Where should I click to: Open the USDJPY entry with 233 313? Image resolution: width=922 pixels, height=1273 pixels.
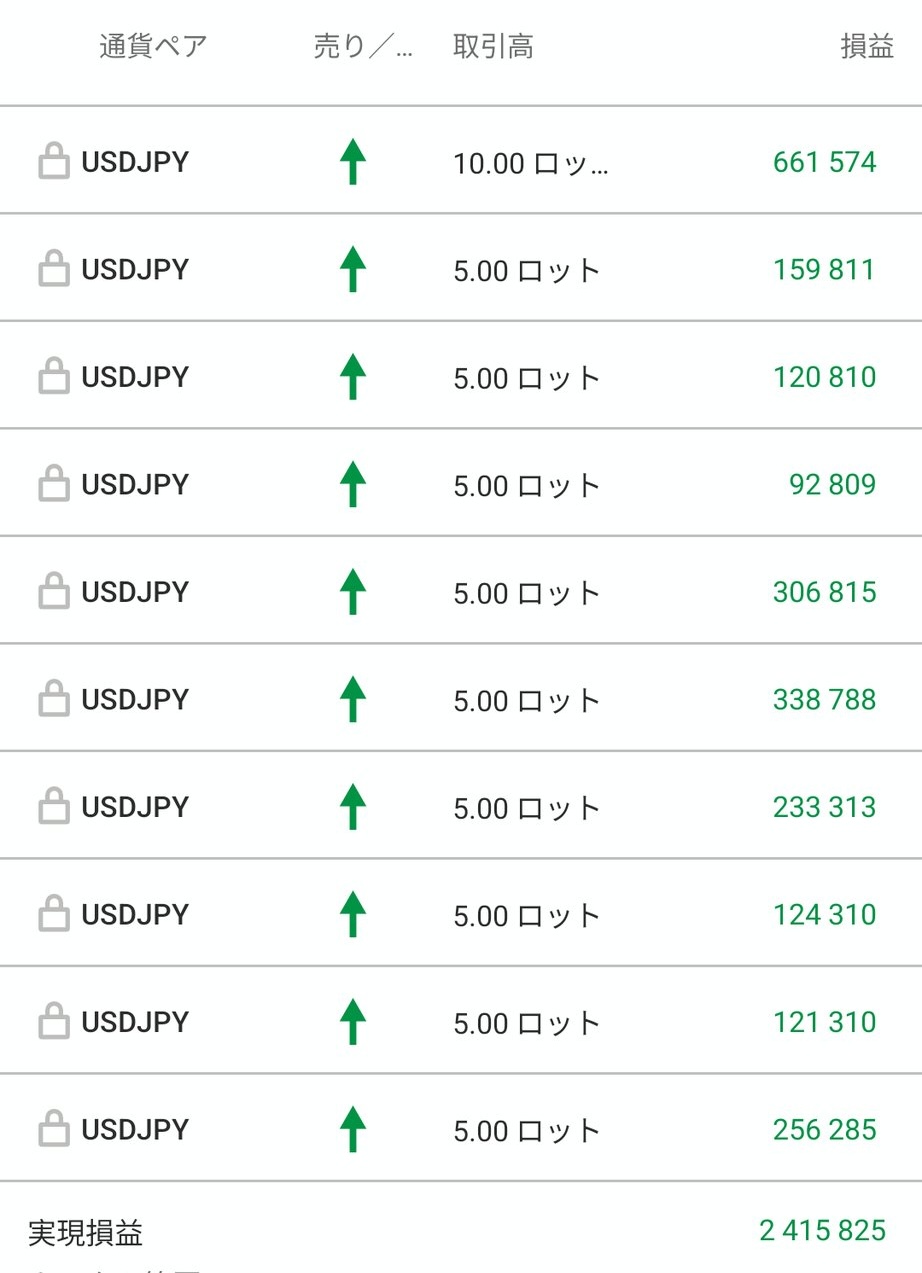pyautogui.click(x=460, y=807)
